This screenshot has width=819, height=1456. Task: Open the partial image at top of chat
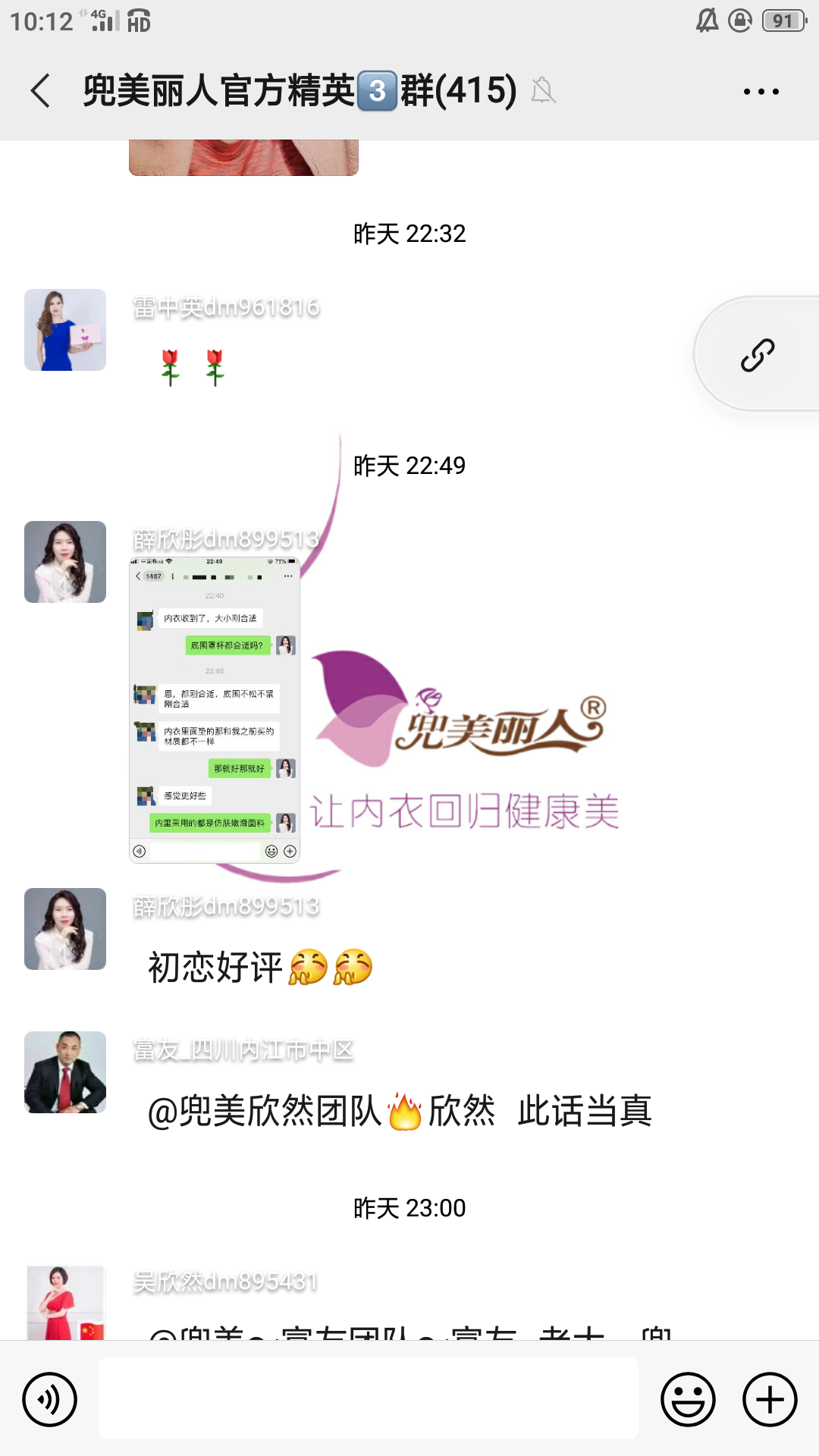pos(243,158)
